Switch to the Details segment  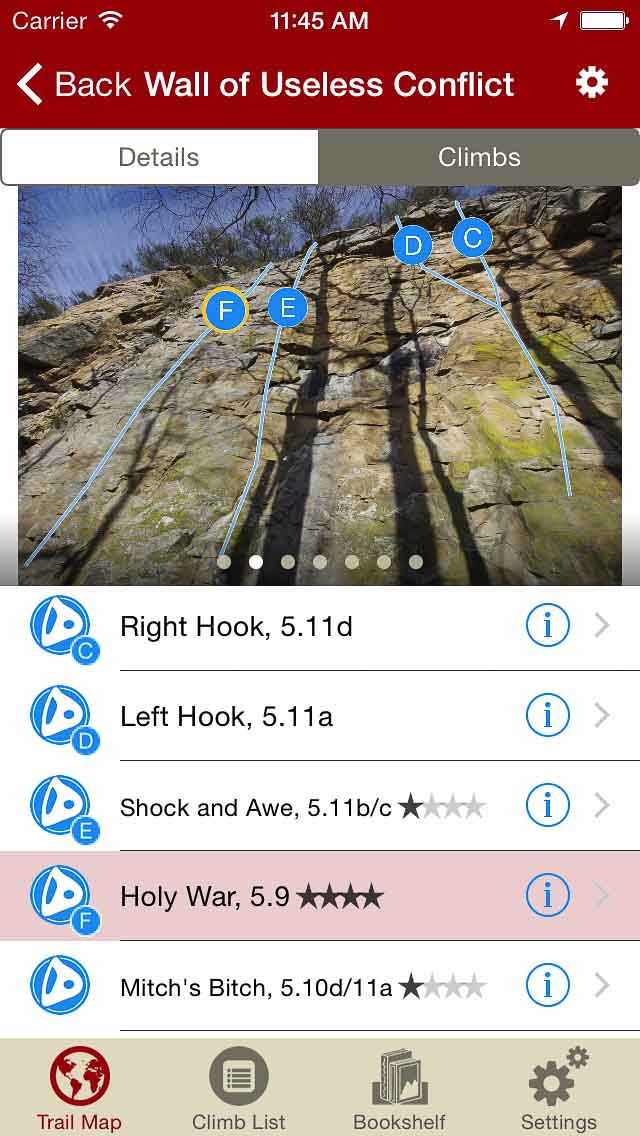159,157
